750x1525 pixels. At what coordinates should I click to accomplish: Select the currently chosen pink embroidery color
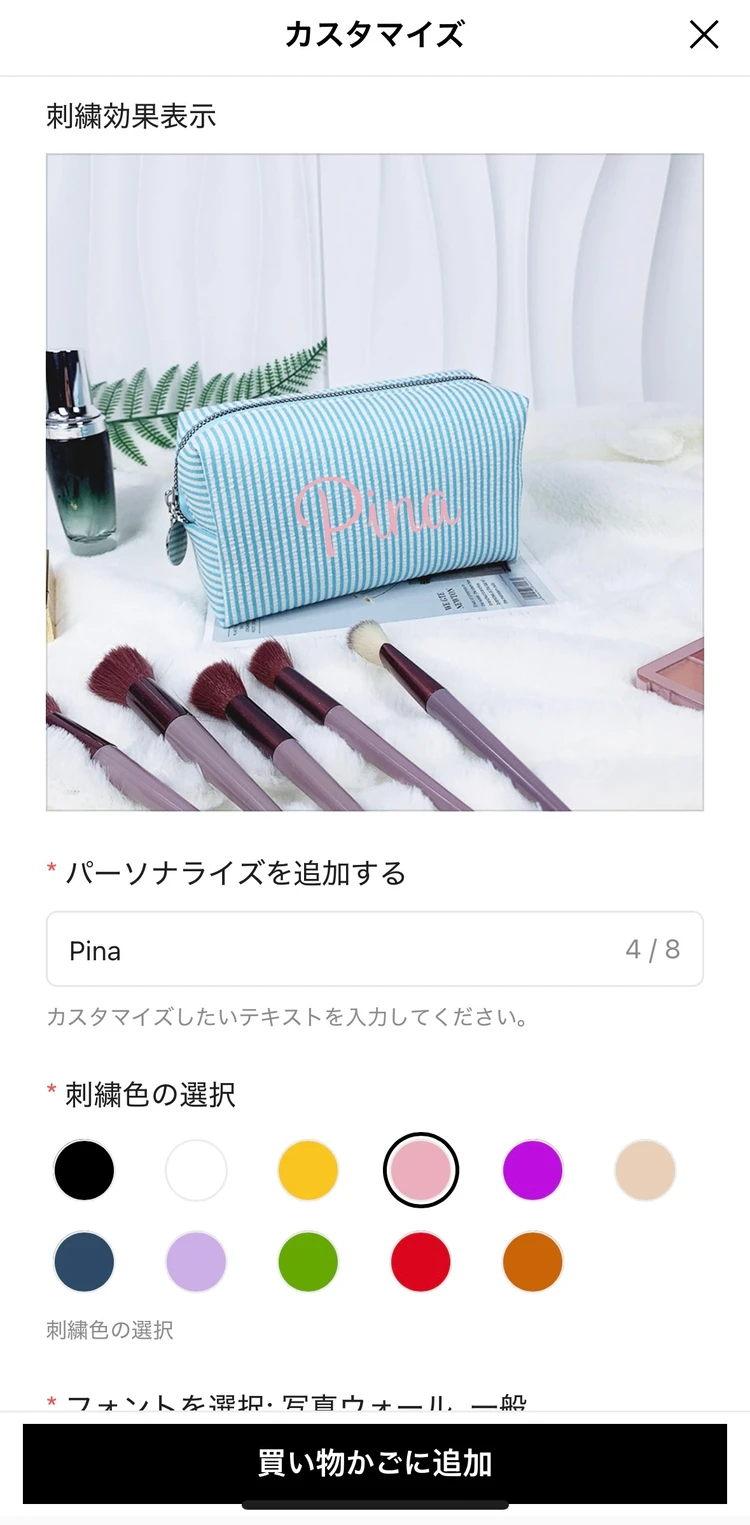pyautogui.click(x=420, y=1169)
